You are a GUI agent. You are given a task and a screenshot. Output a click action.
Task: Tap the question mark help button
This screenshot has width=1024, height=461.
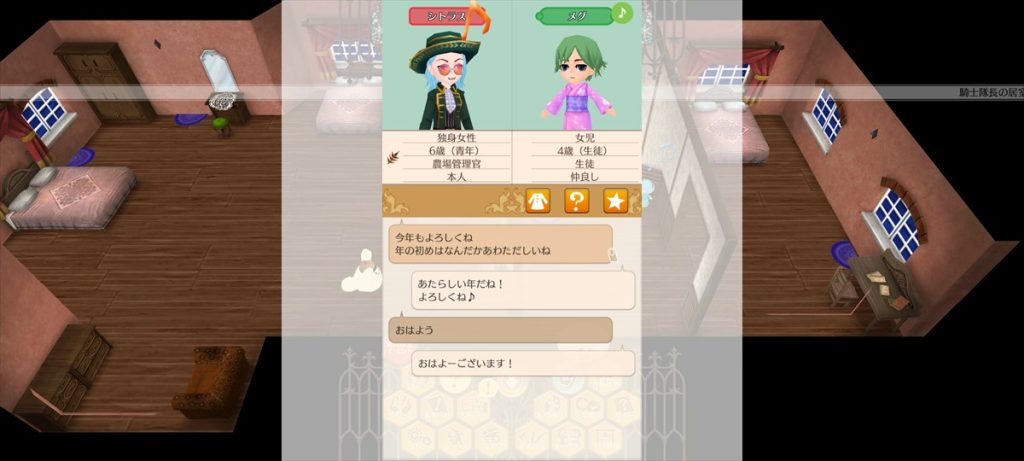pos(576,201)
